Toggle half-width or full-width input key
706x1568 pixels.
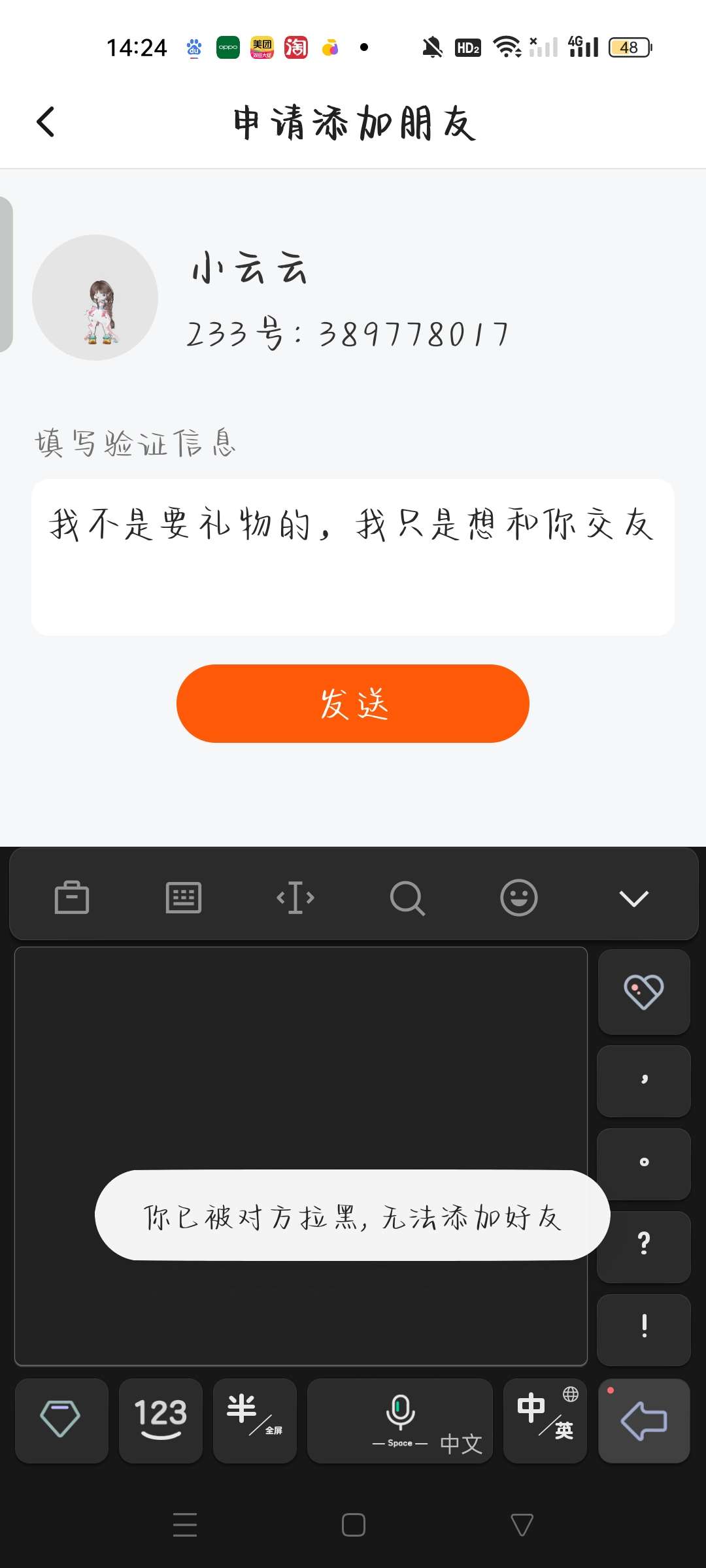[x=255, y=1421]
